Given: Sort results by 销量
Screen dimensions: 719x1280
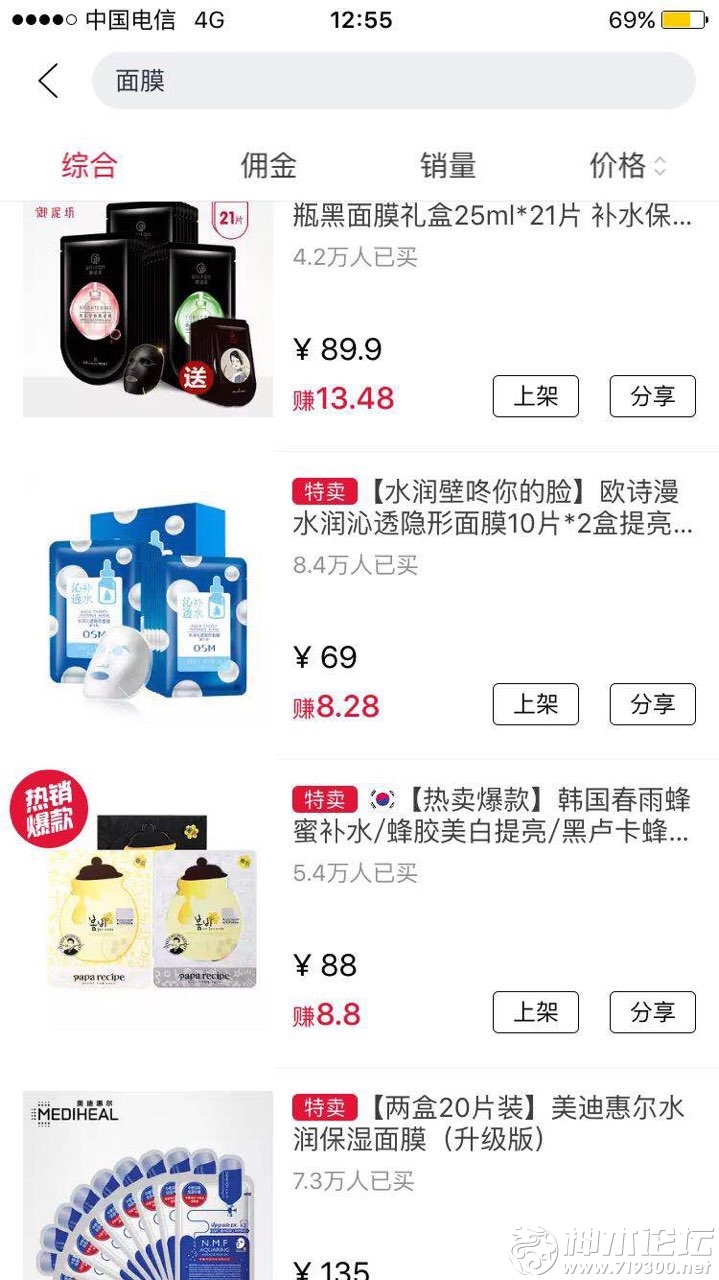Looking at the screenshot, I should [448, 165].
